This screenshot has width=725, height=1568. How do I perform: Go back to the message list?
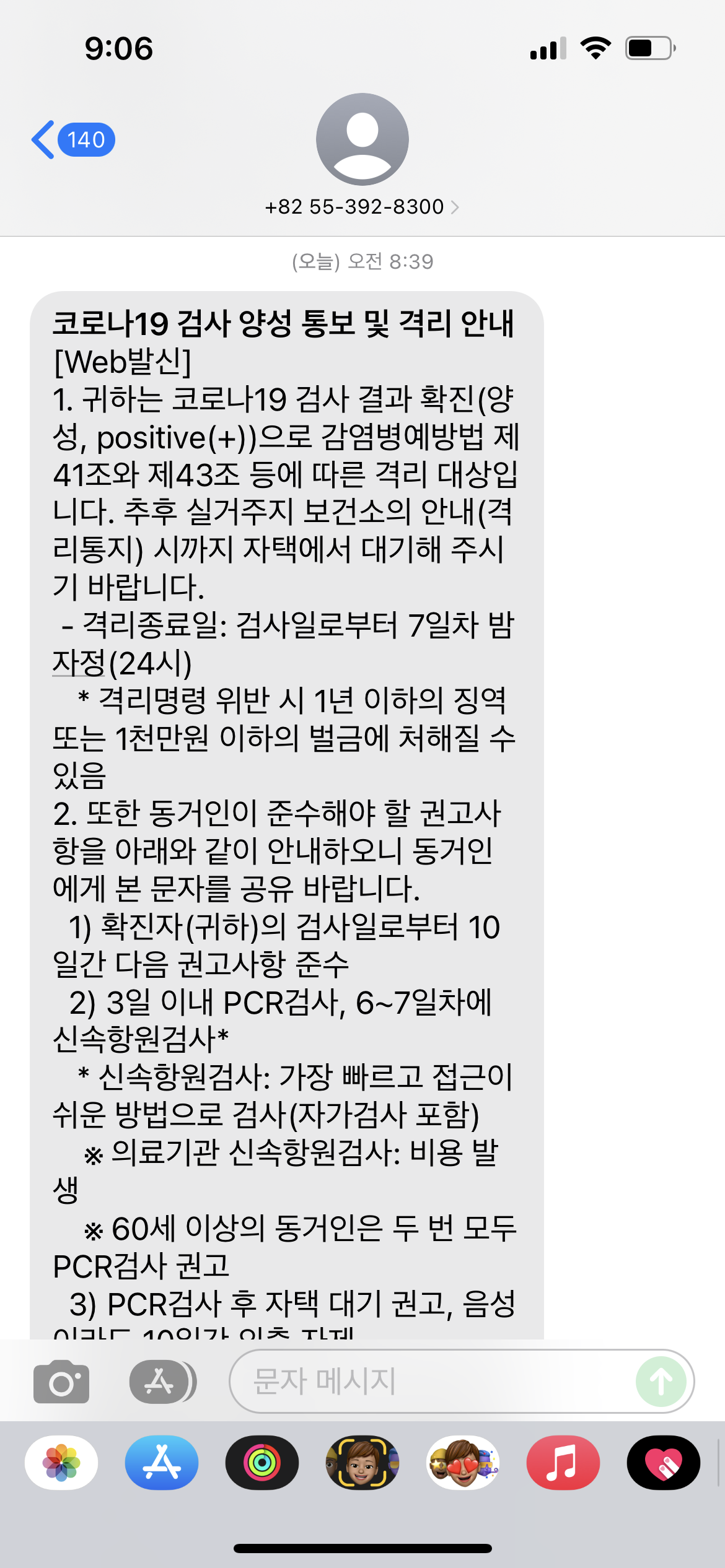[x=73, y=140]
